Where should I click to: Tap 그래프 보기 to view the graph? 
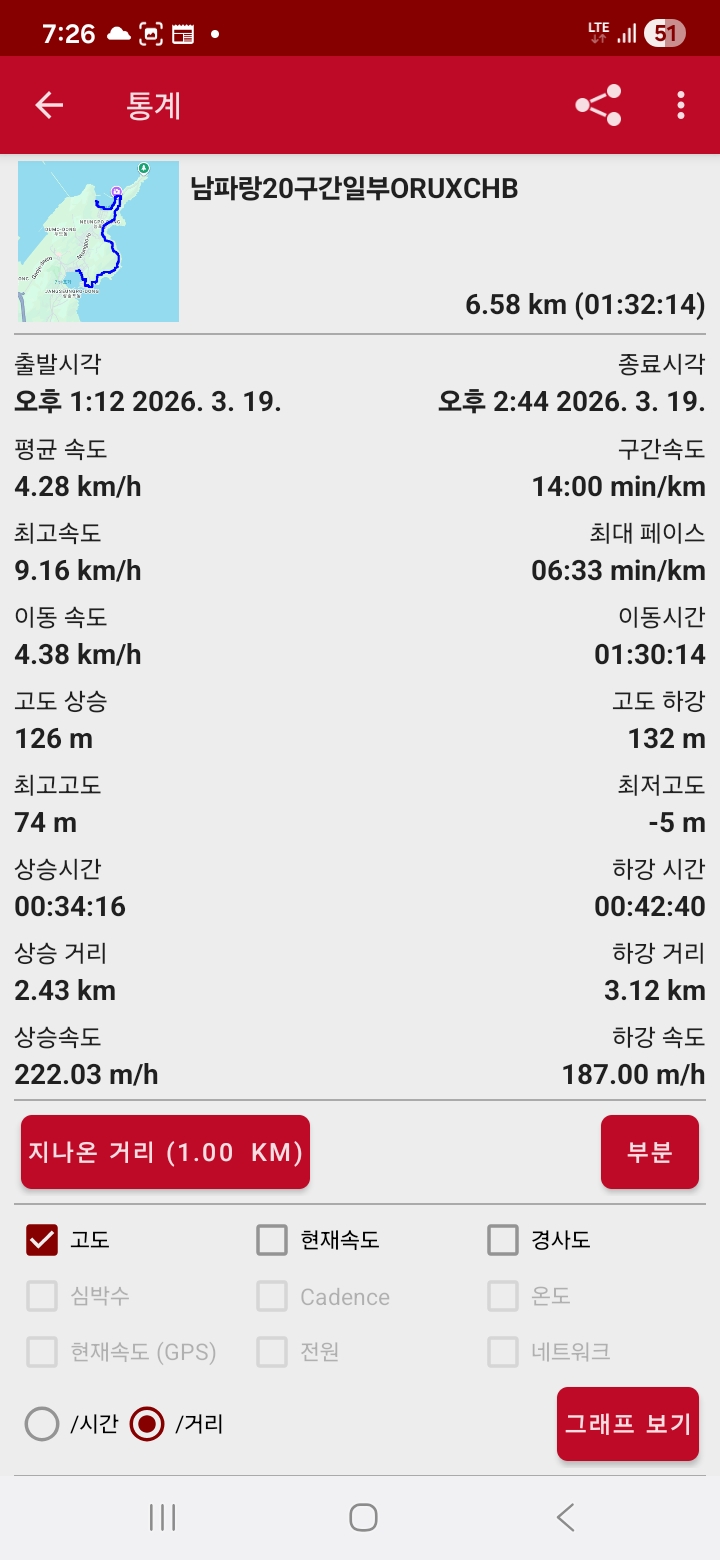pyautogui.click(x=627, y=1424)
